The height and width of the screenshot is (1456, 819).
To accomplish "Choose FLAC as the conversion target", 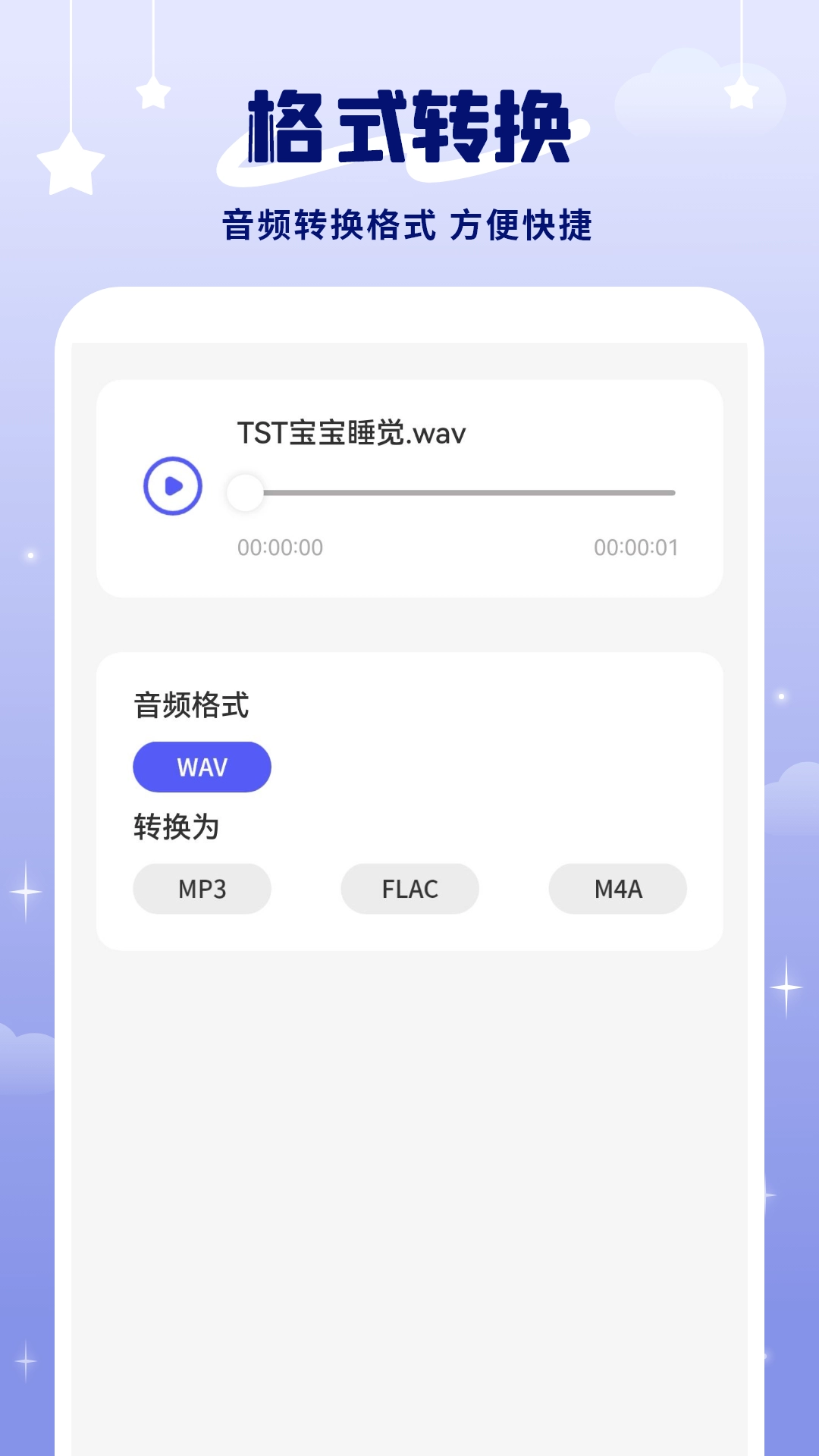I will [409, 888].
